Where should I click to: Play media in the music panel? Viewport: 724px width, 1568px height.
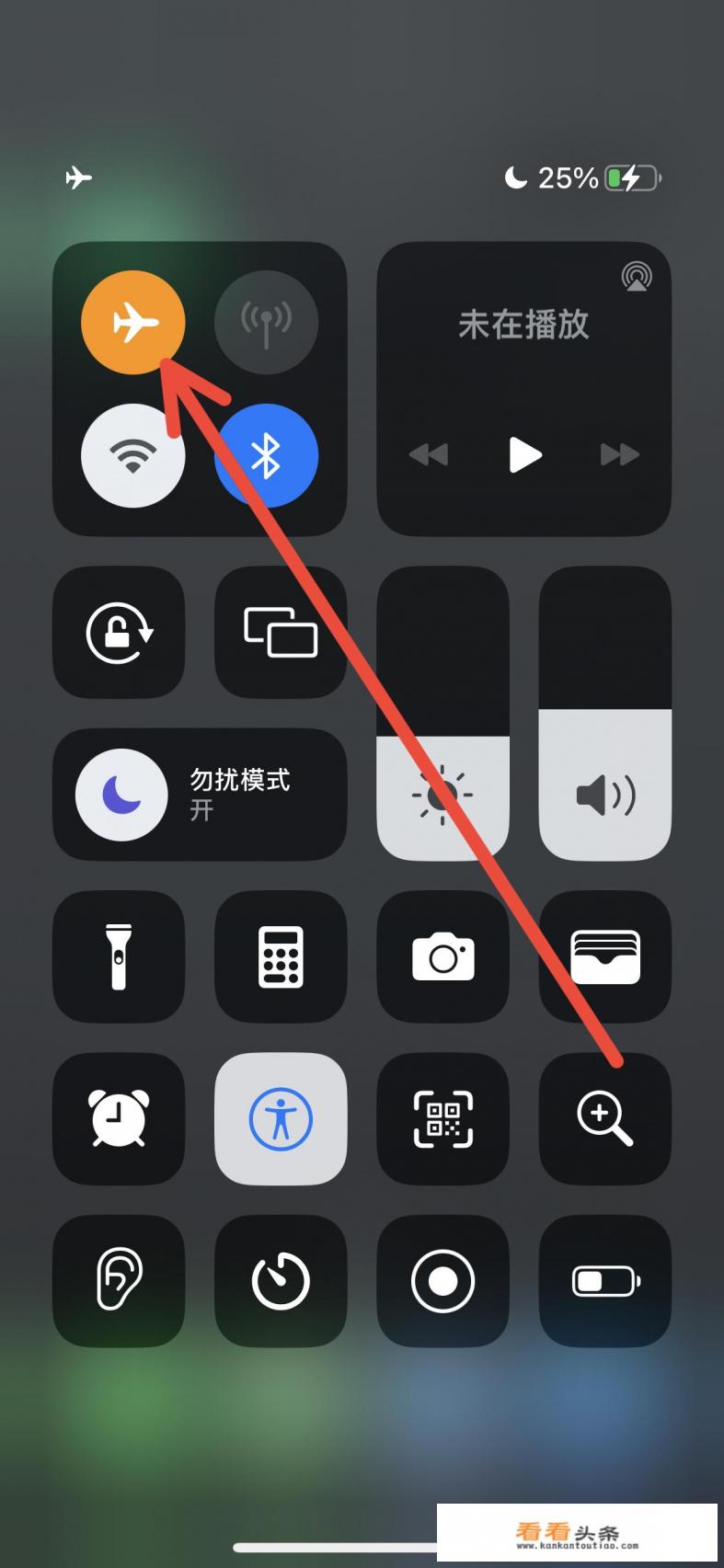tap(525, 454)
